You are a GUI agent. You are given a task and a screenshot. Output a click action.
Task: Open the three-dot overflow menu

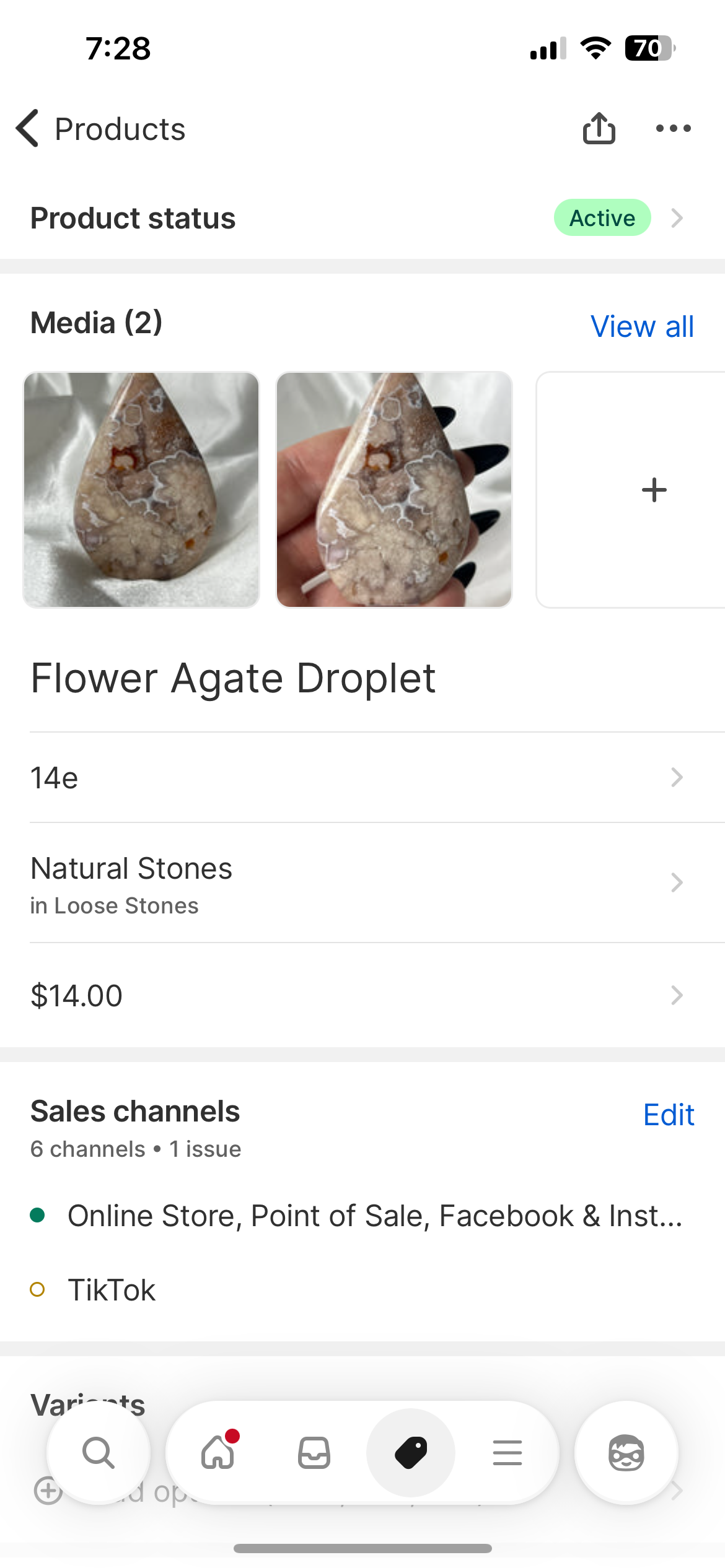coord(673,129)
